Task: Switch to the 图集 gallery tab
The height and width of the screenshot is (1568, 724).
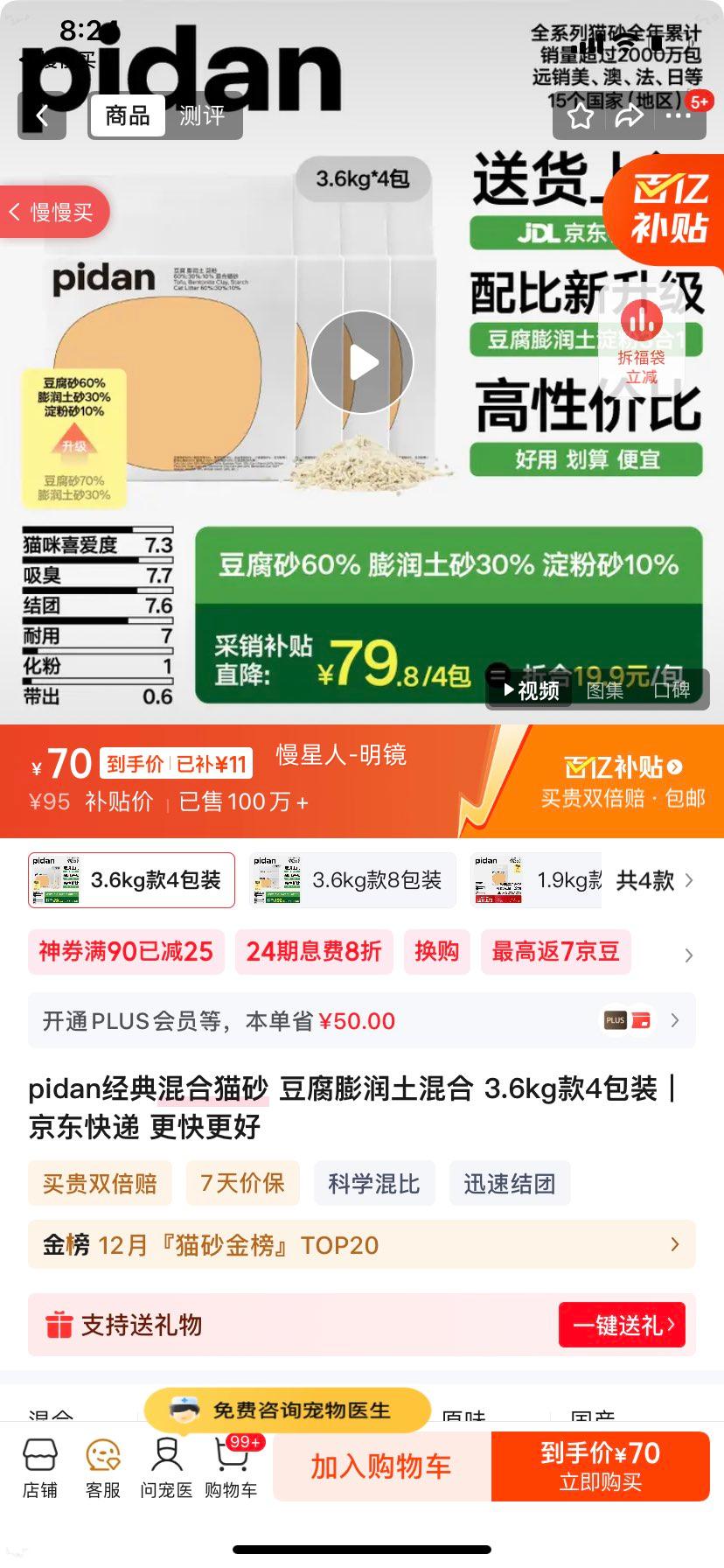Action: (604, 690)
